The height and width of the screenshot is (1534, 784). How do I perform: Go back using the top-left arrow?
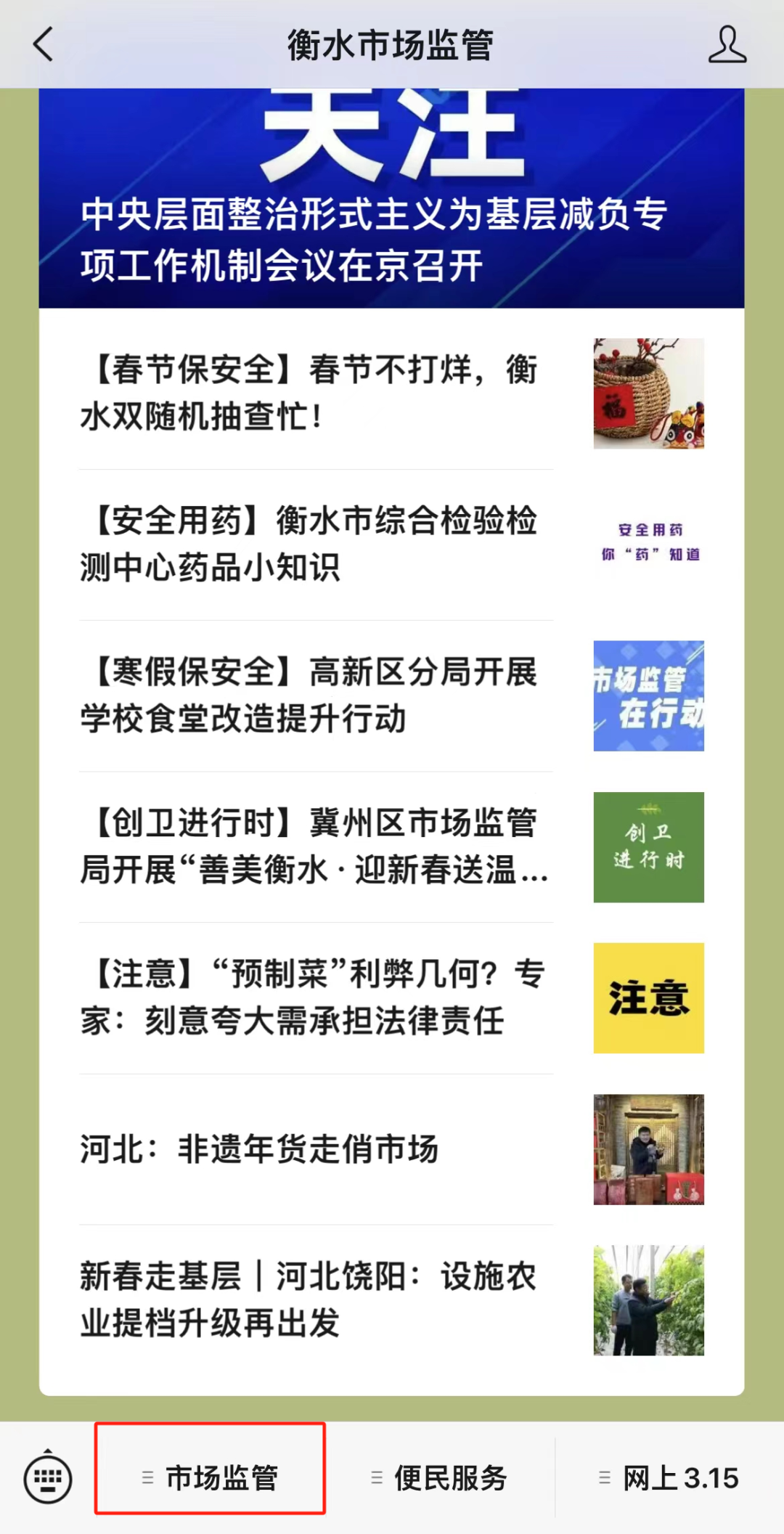[44, 44]
